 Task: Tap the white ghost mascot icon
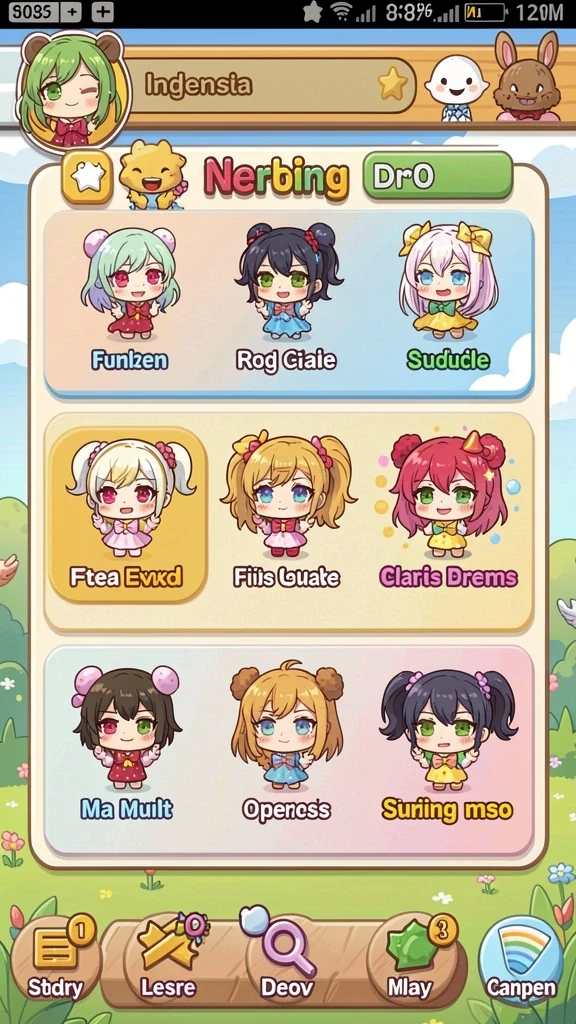point(456,88)
